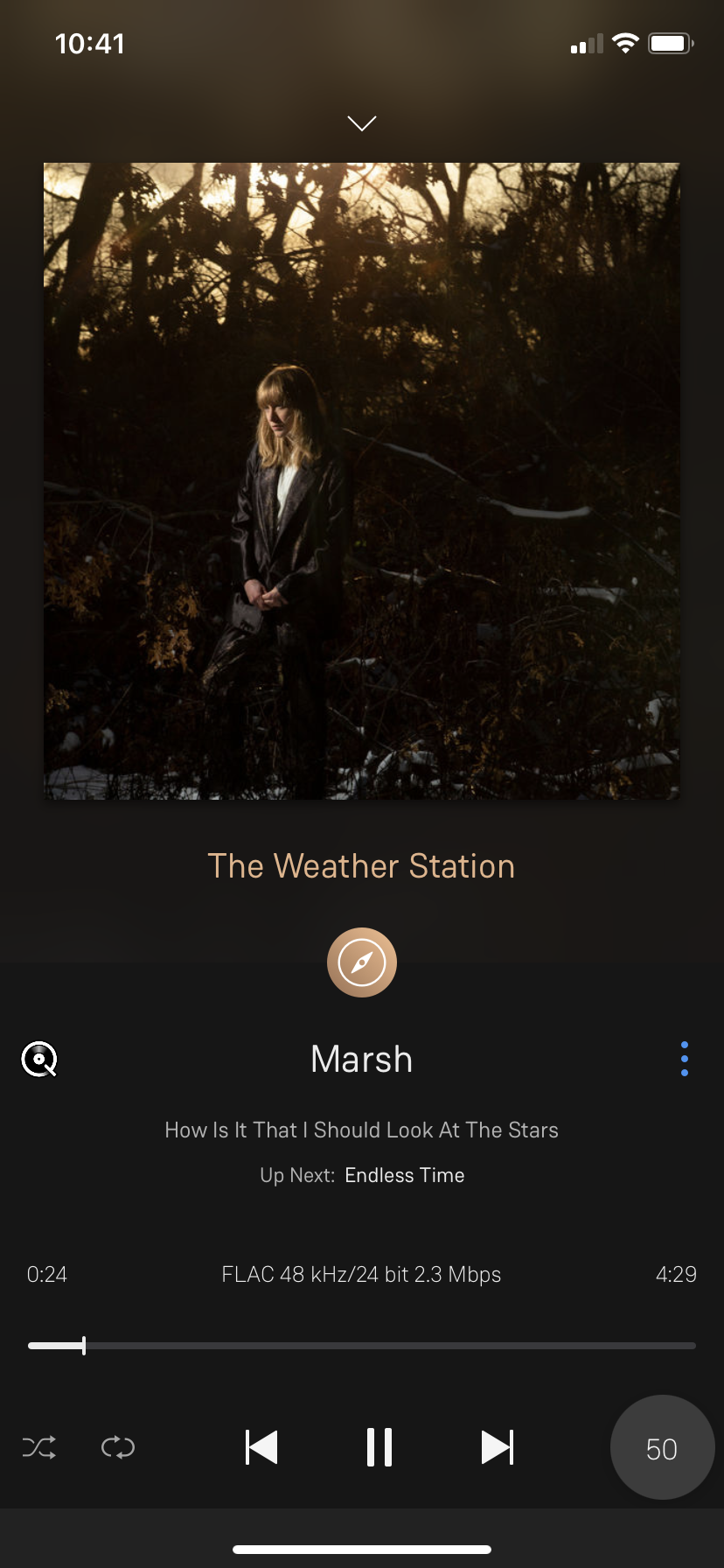Collapse the now playing screen with the chevron
Image resolution: width=724 pixels, height=1568 pixels.
pyautogui.click(x=362, y=123)
